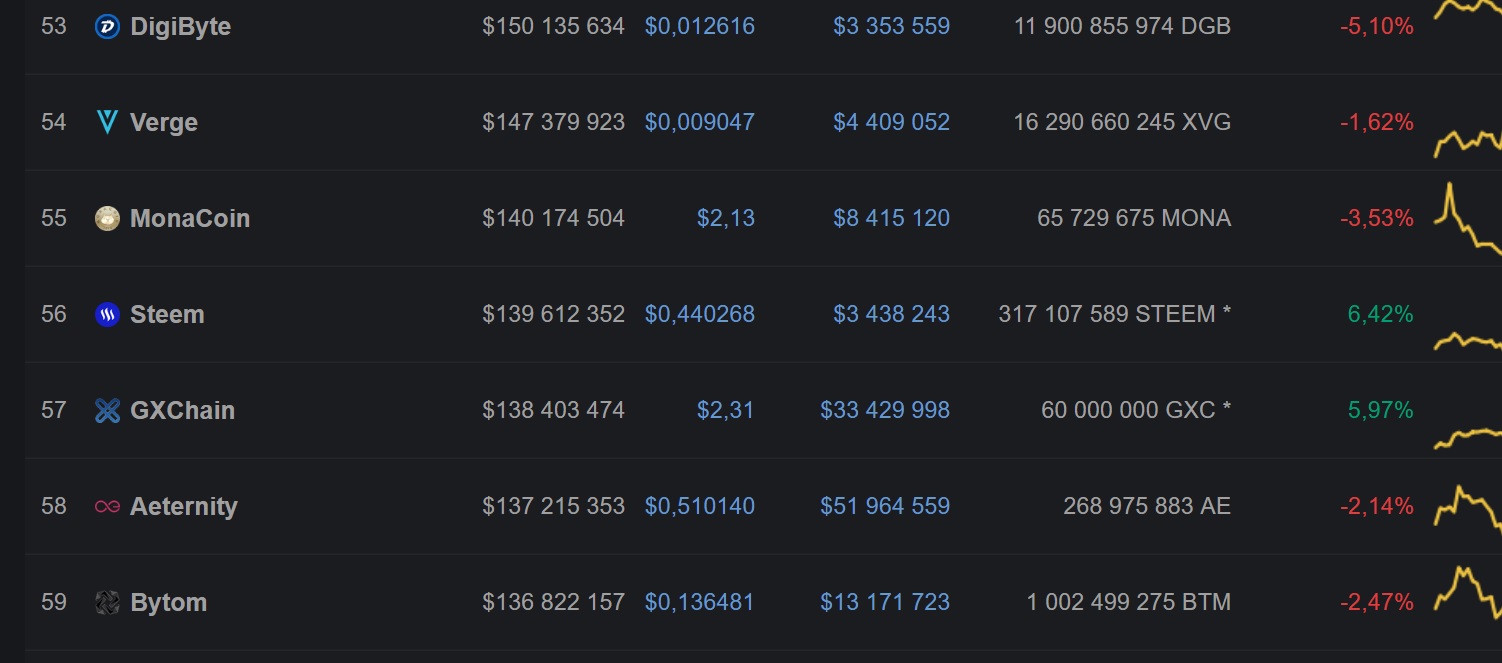Open the Verge coin page

point(164,122)
